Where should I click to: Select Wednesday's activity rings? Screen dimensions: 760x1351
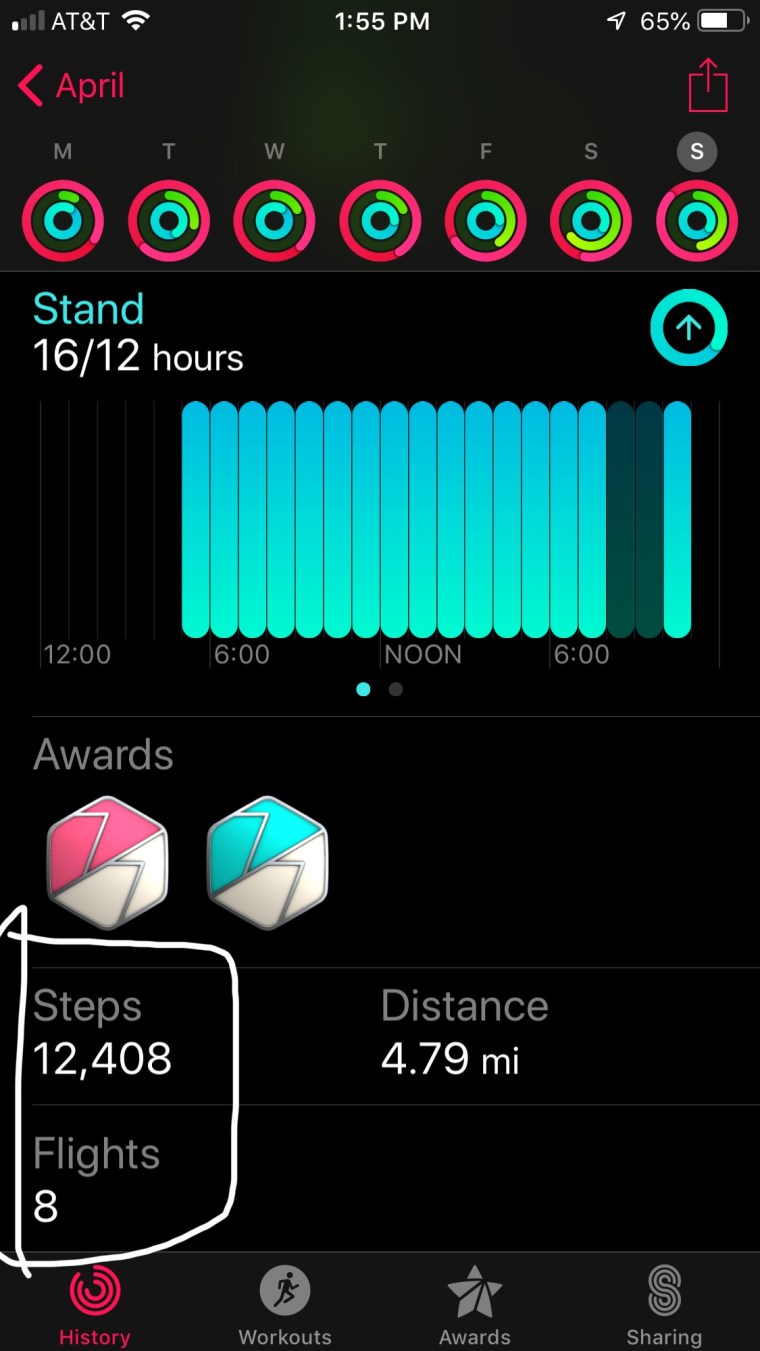pyautogui.click(x=274, y=221)
